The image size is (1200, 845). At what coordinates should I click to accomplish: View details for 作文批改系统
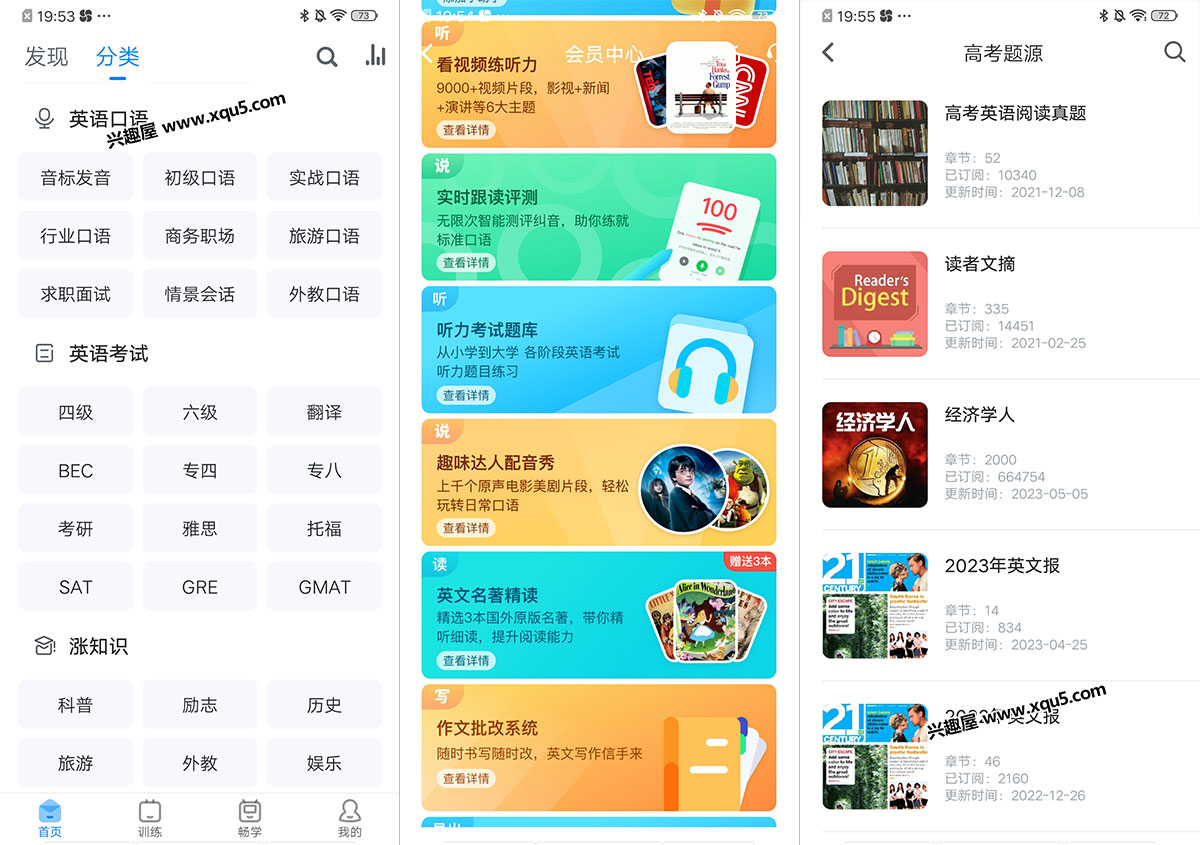(x=466, y=778)
